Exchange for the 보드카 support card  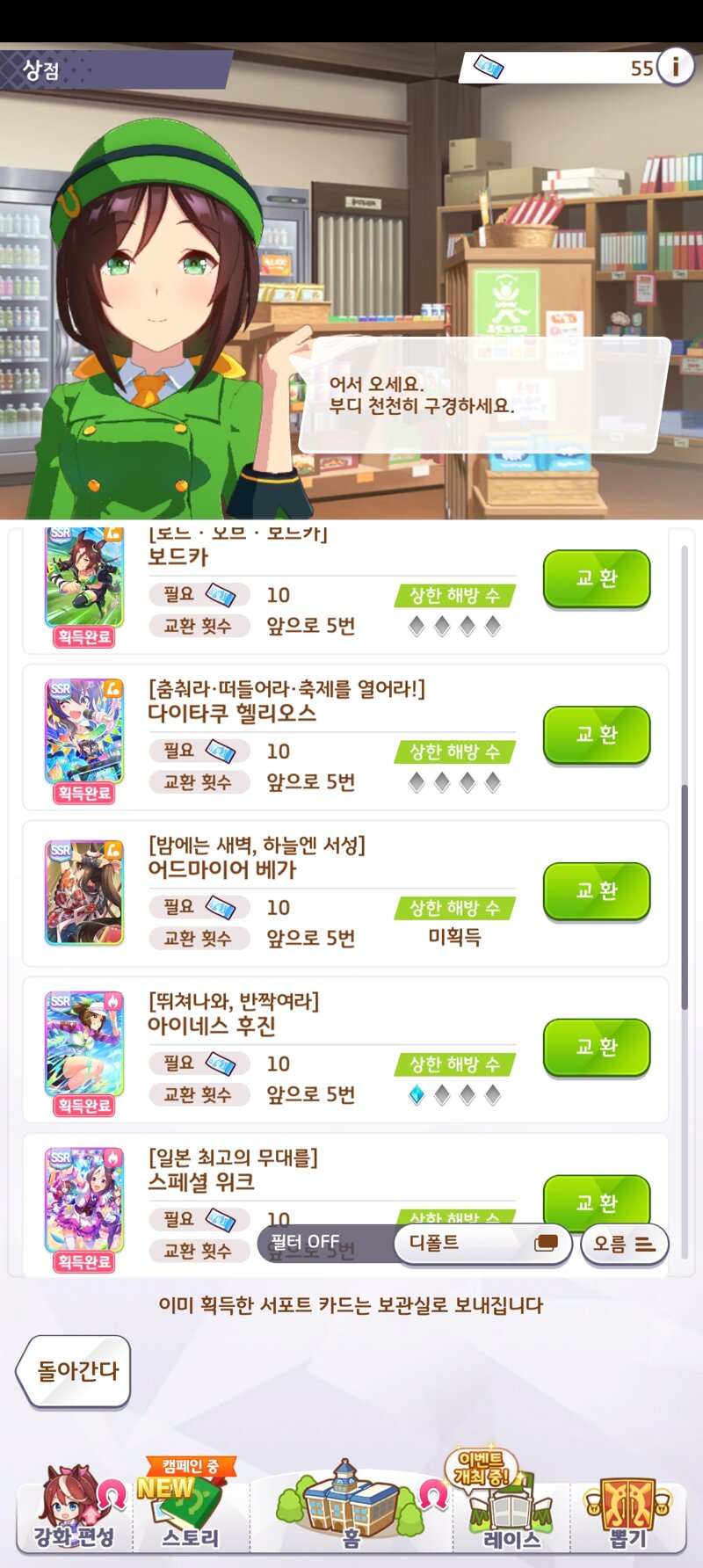[x=596, y=578]
